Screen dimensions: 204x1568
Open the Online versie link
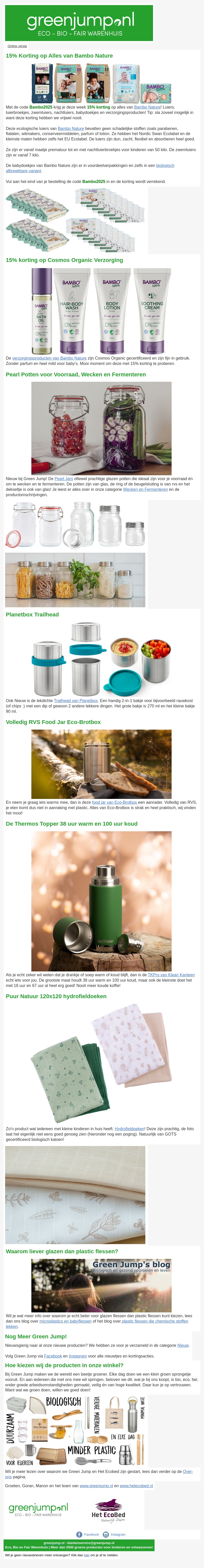coord(17,46)
